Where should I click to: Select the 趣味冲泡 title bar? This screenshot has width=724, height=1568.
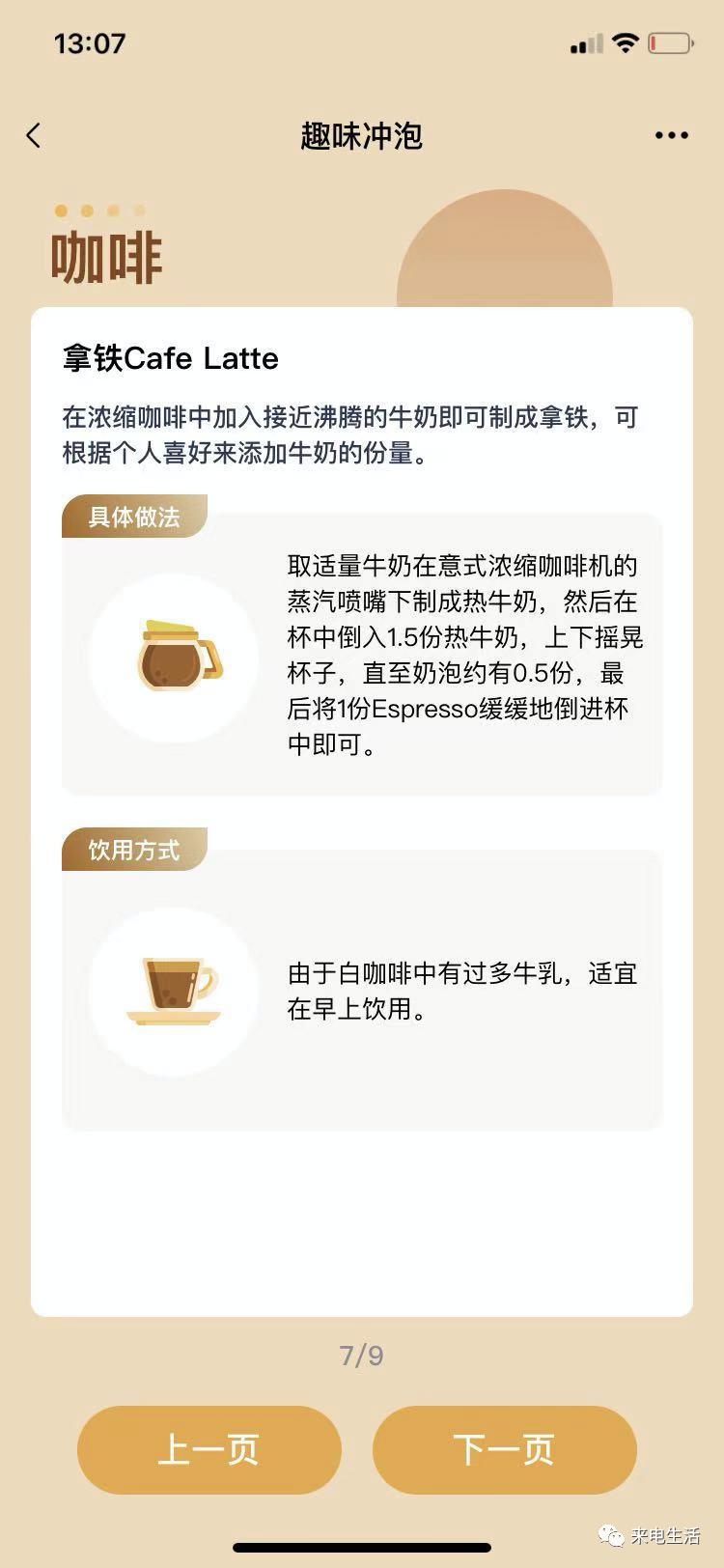362,135
